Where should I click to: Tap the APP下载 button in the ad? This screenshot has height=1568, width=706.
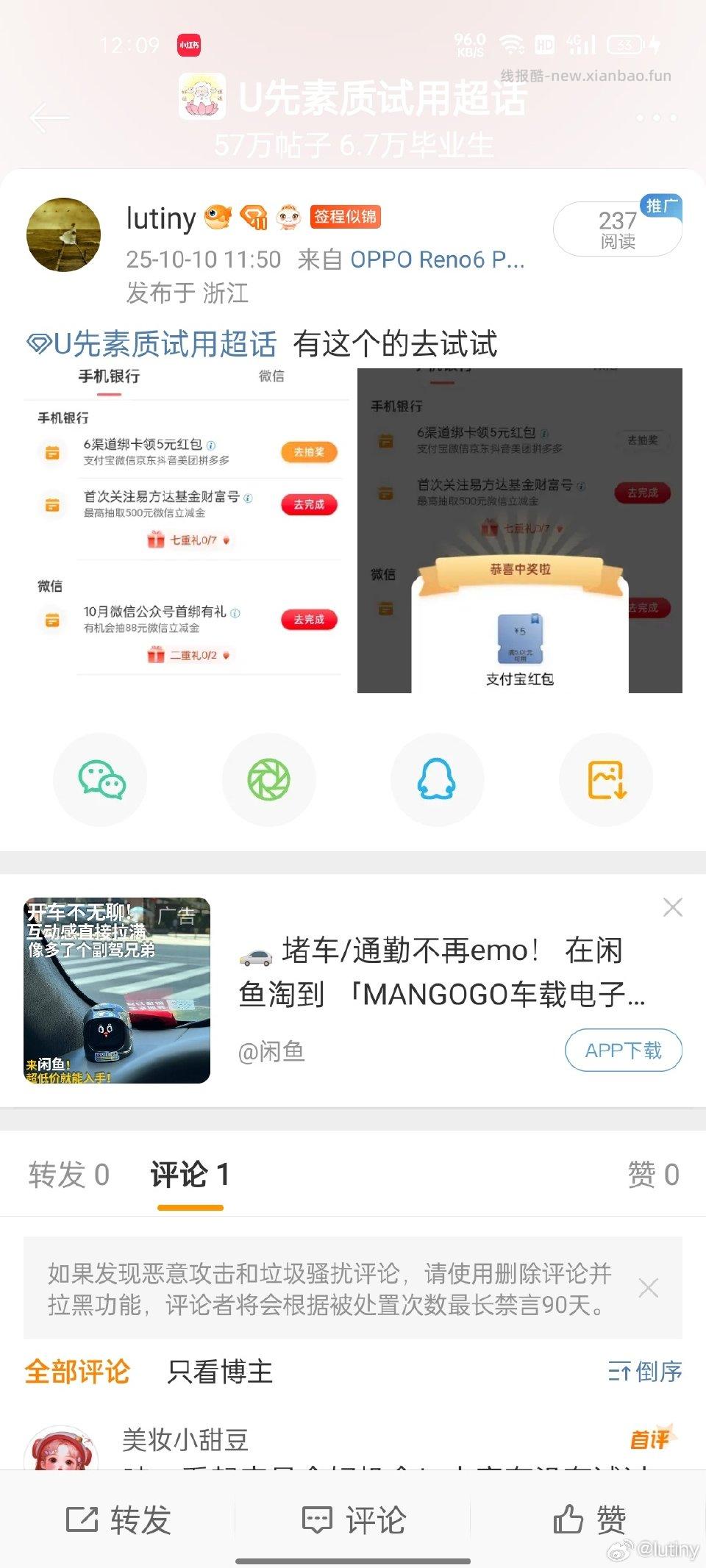622,1050
